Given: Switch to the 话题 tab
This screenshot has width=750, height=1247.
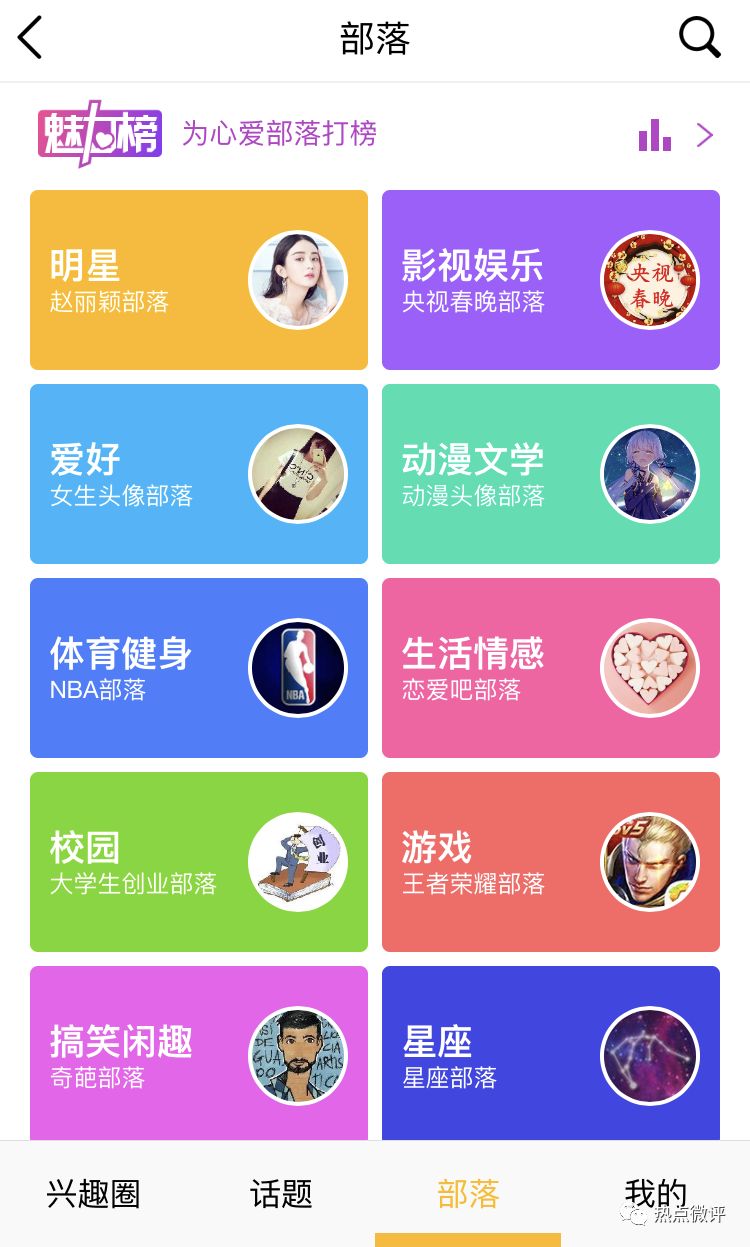Looking at the screenshot, I should 281,1193.
